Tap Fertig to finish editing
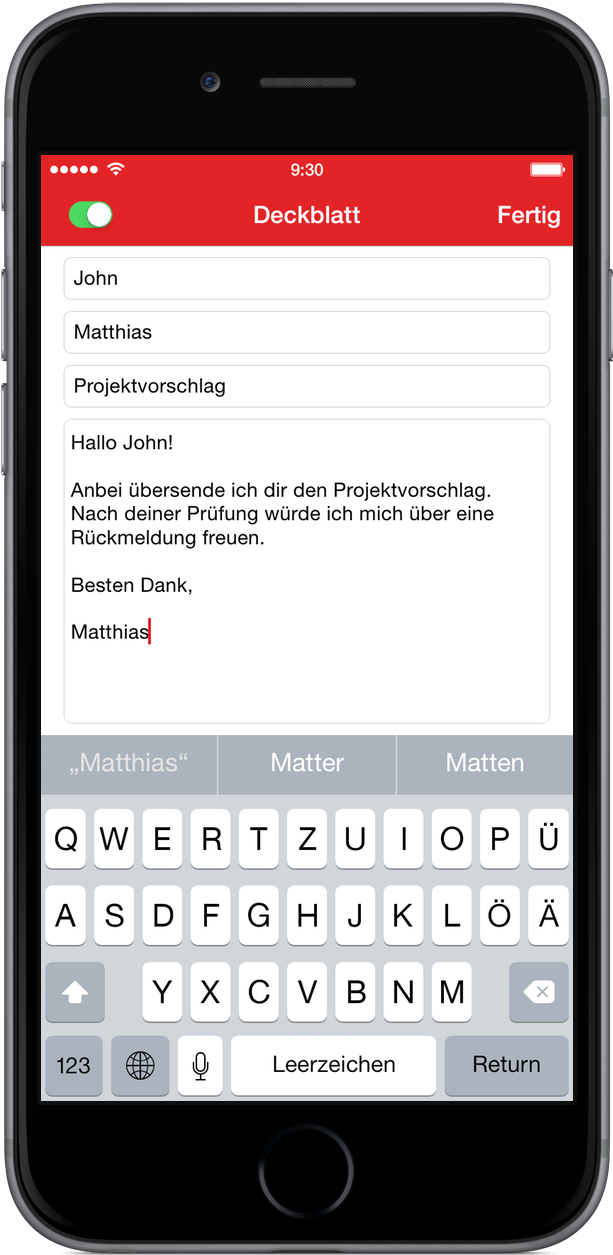This screenshot has height=1255, width=613. (528, 215)
